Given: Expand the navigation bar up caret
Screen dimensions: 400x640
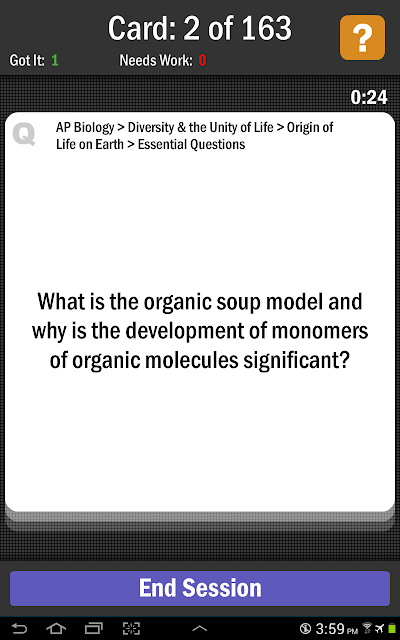Looking at the screenshot, I should 200,629.
